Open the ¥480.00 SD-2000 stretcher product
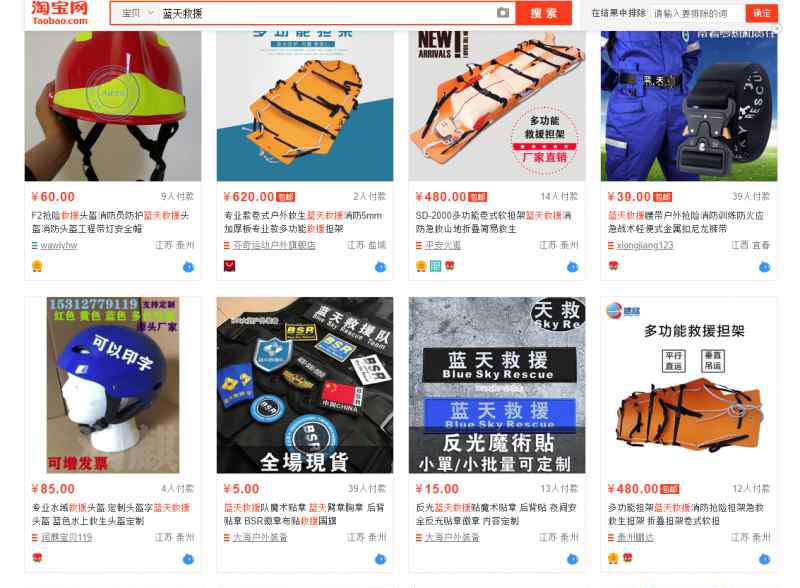Viewport: 800px width, 588px height. (496, 105)
